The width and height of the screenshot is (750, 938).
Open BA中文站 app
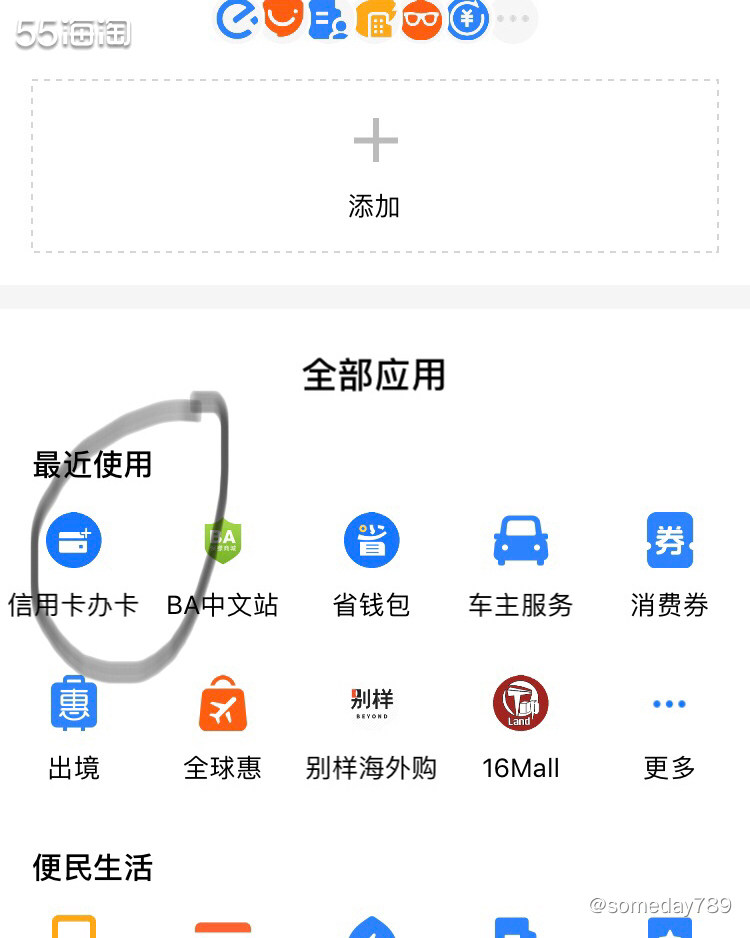[222, 562]
